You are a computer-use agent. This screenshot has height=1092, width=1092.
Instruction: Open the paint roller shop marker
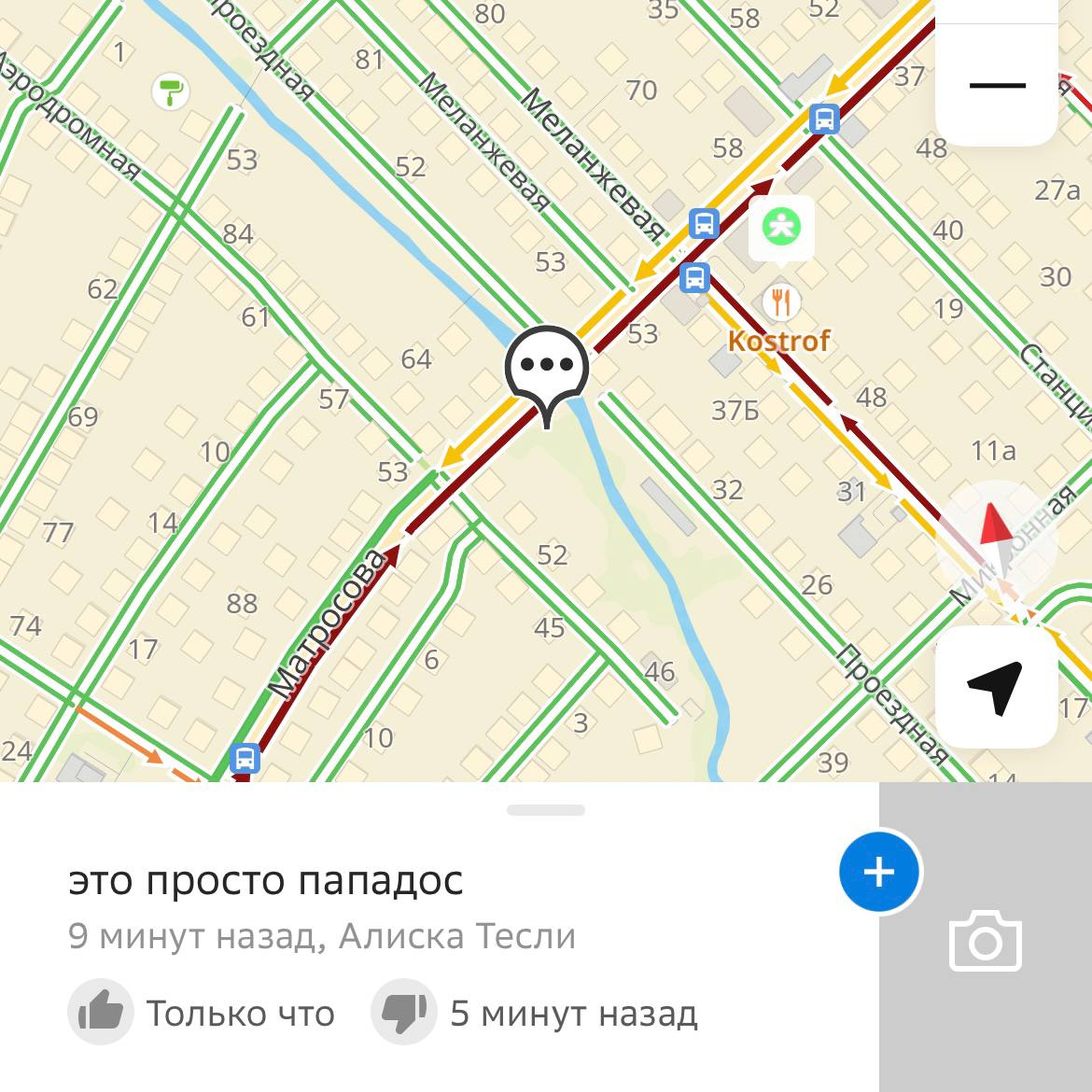[x=170, y=91]
